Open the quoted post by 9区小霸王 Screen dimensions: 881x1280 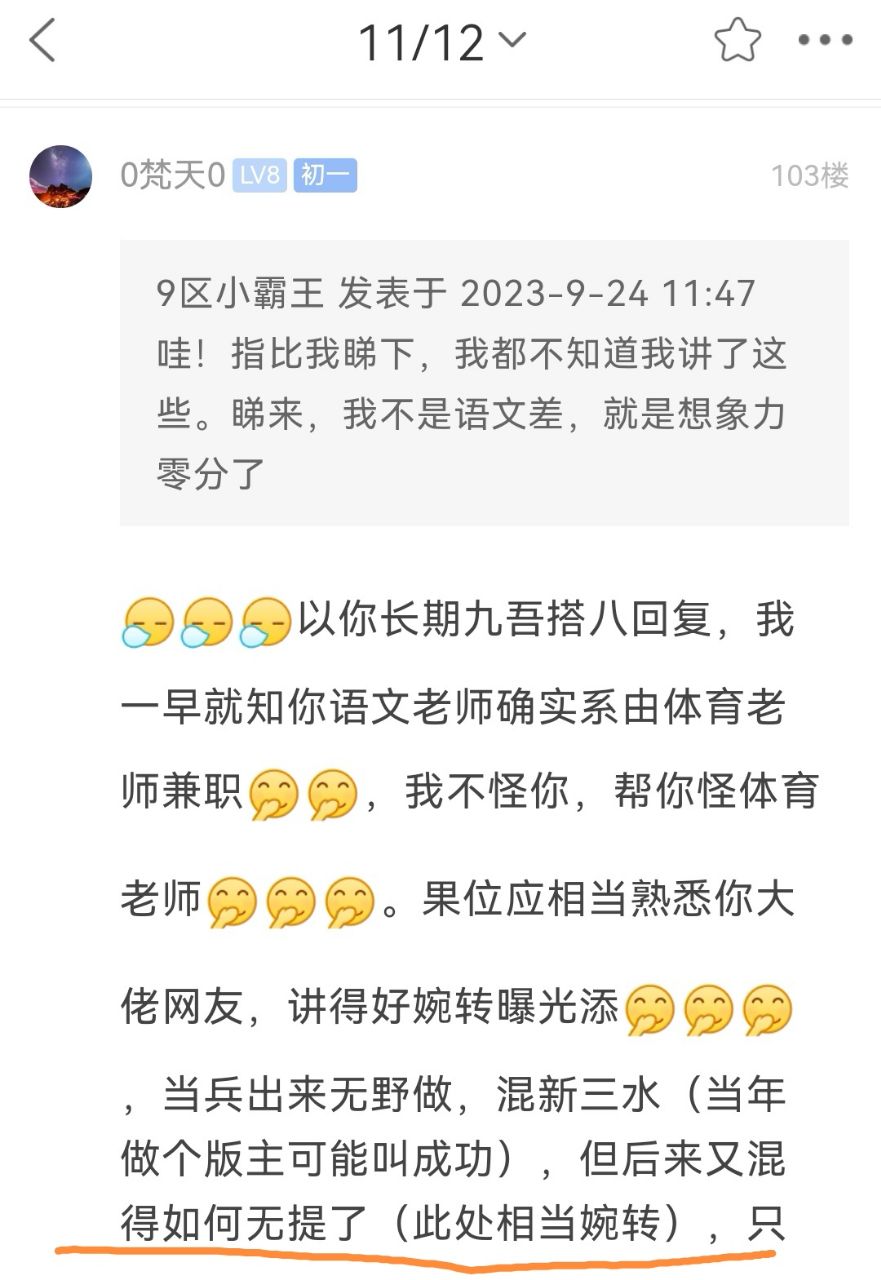tap(484, 382)
